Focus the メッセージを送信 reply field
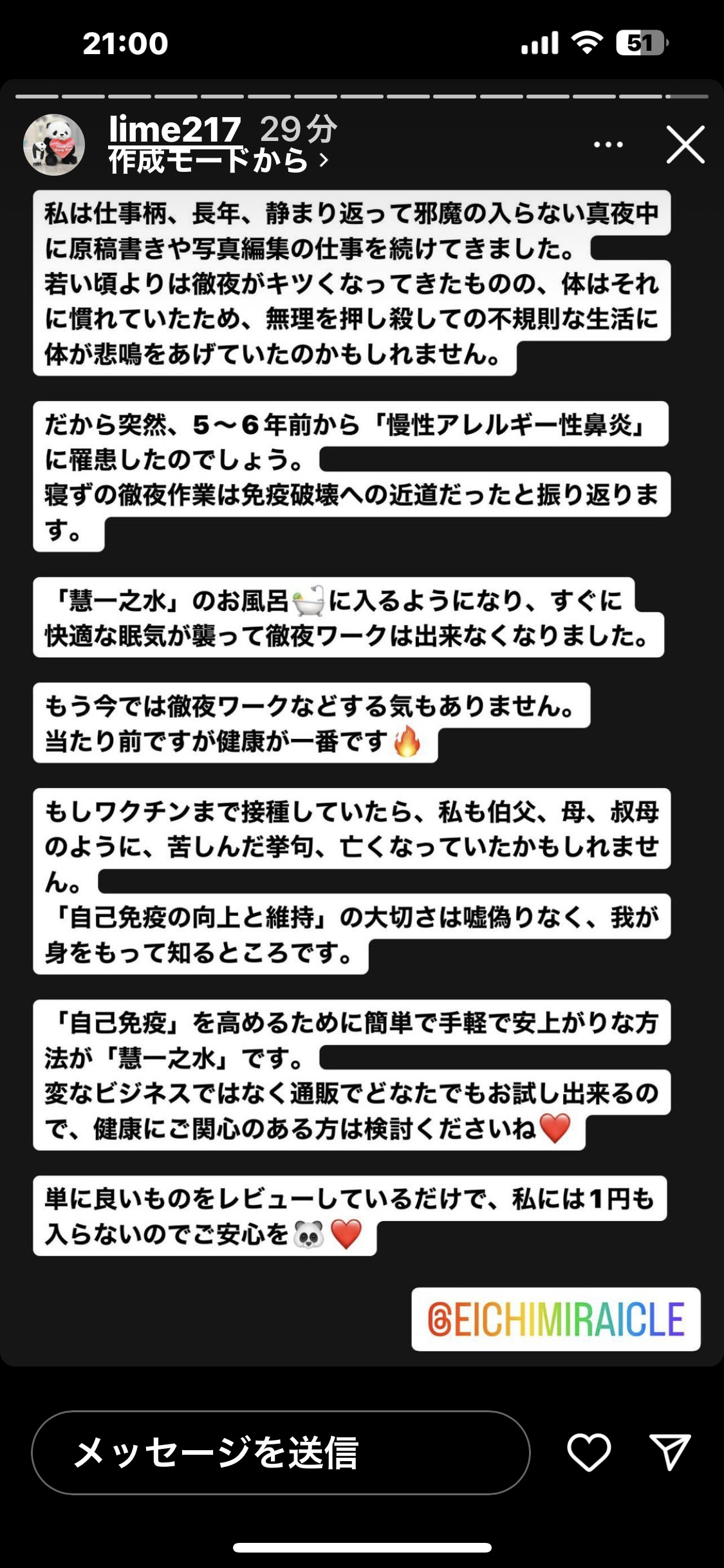The height and width of the screenshot is (1568, 724). coord(281,1453)
